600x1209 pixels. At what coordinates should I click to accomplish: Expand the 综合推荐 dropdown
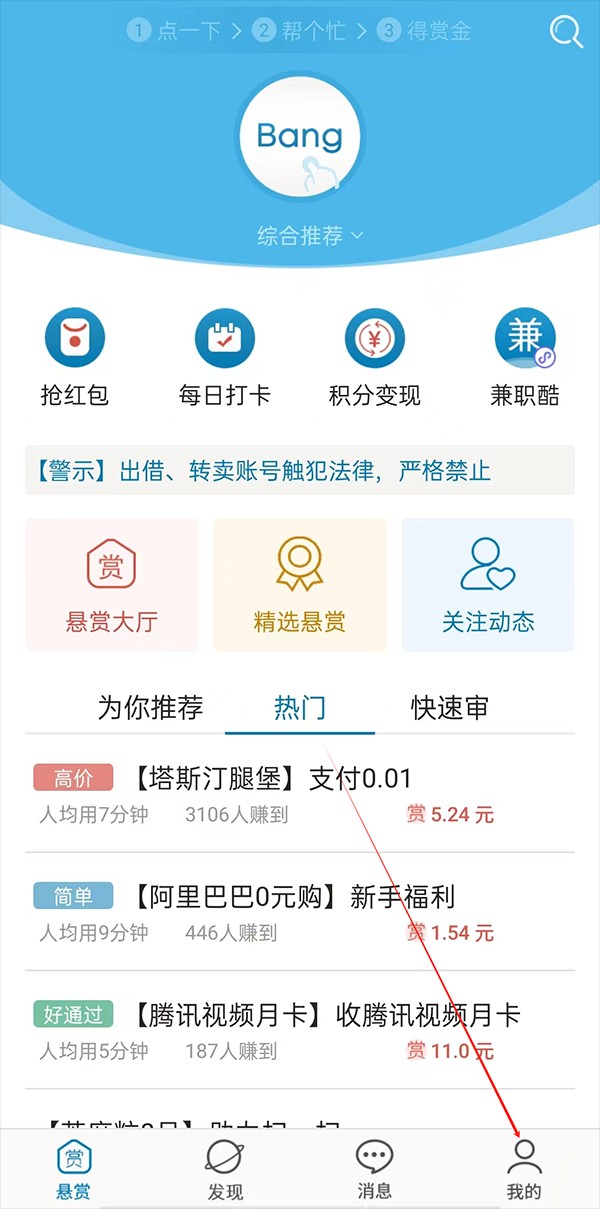(310, 236)
